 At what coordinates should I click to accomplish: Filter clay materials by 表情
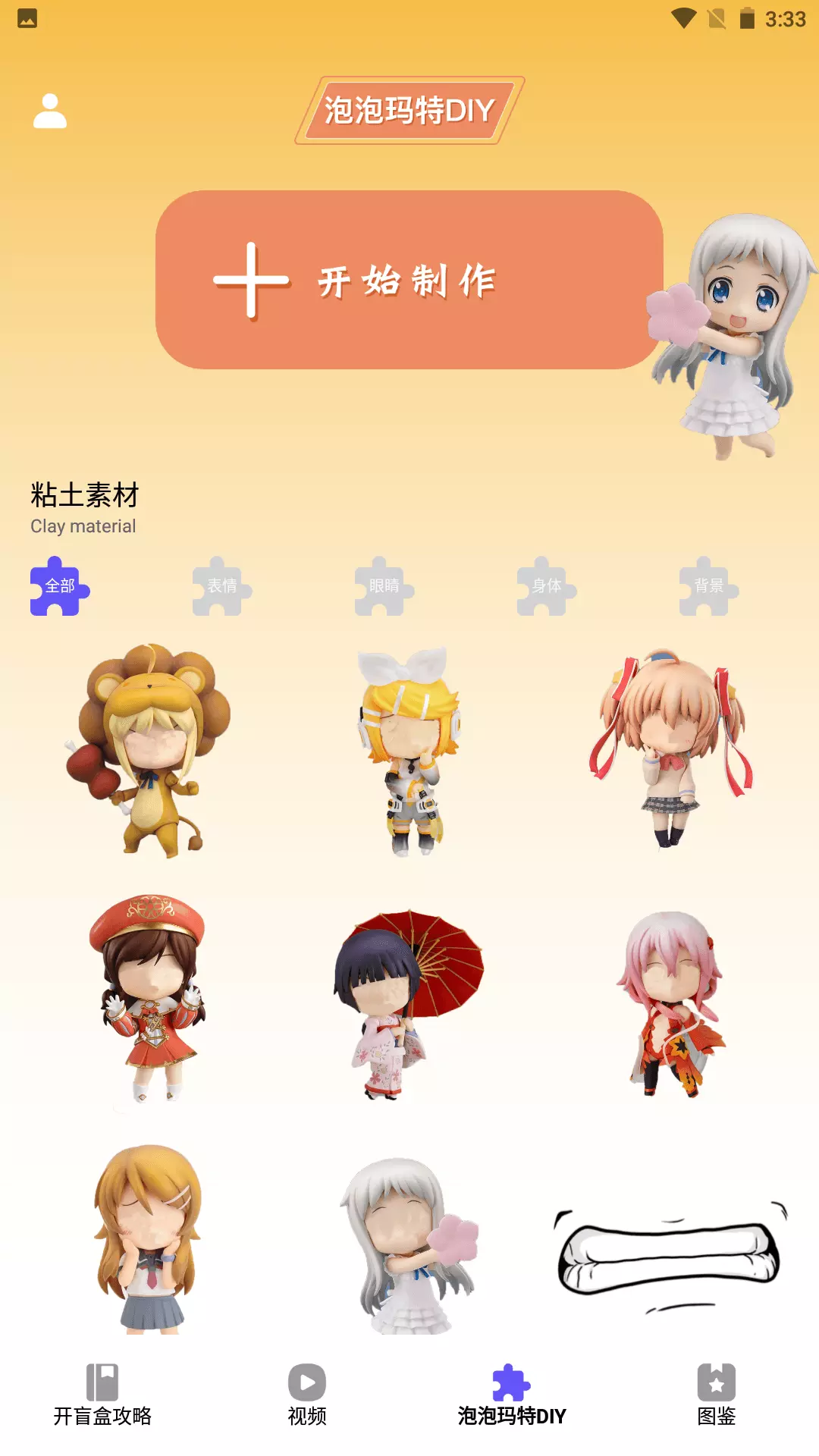pos(222,585)
